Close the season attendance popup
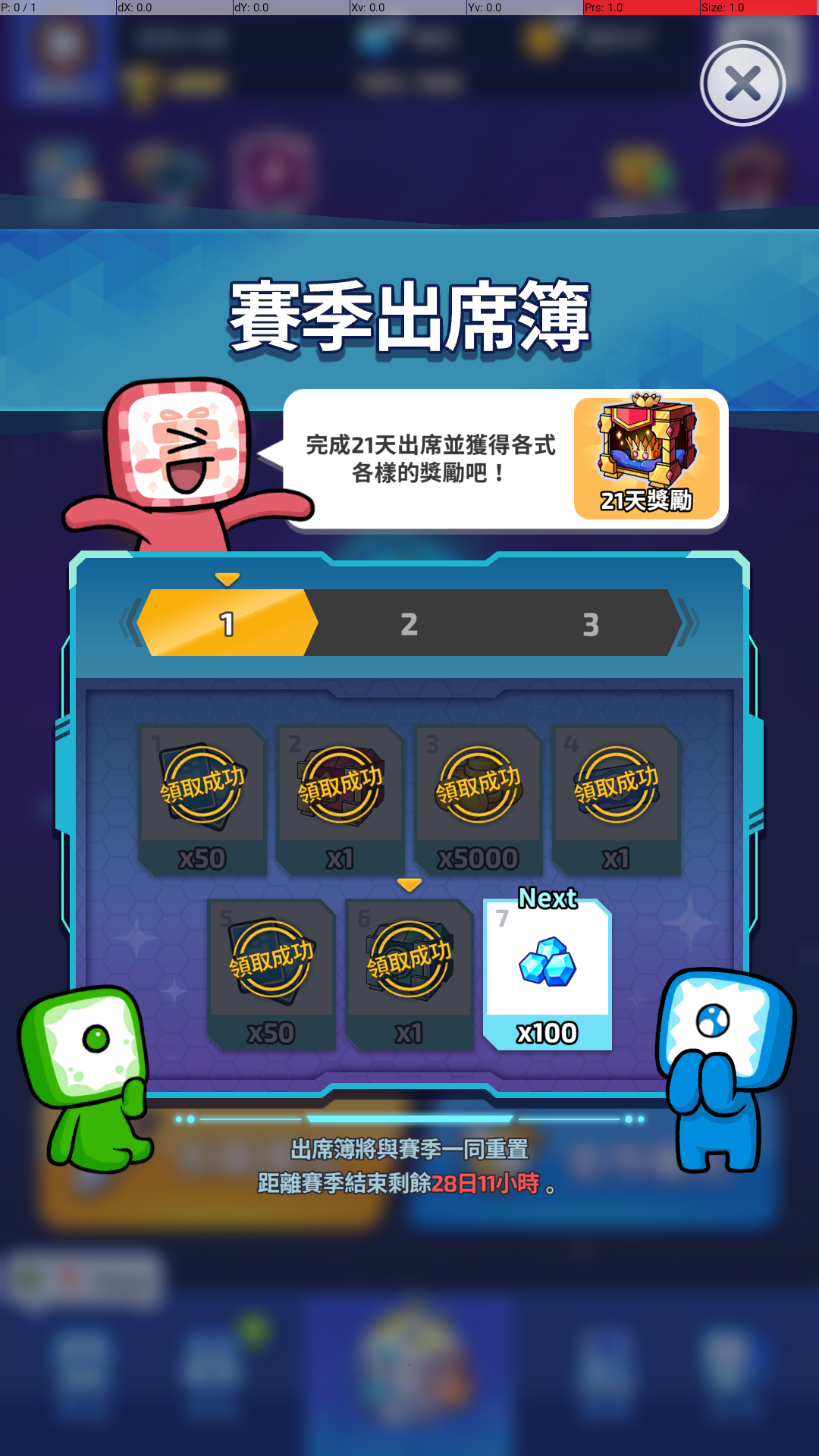 742,83
